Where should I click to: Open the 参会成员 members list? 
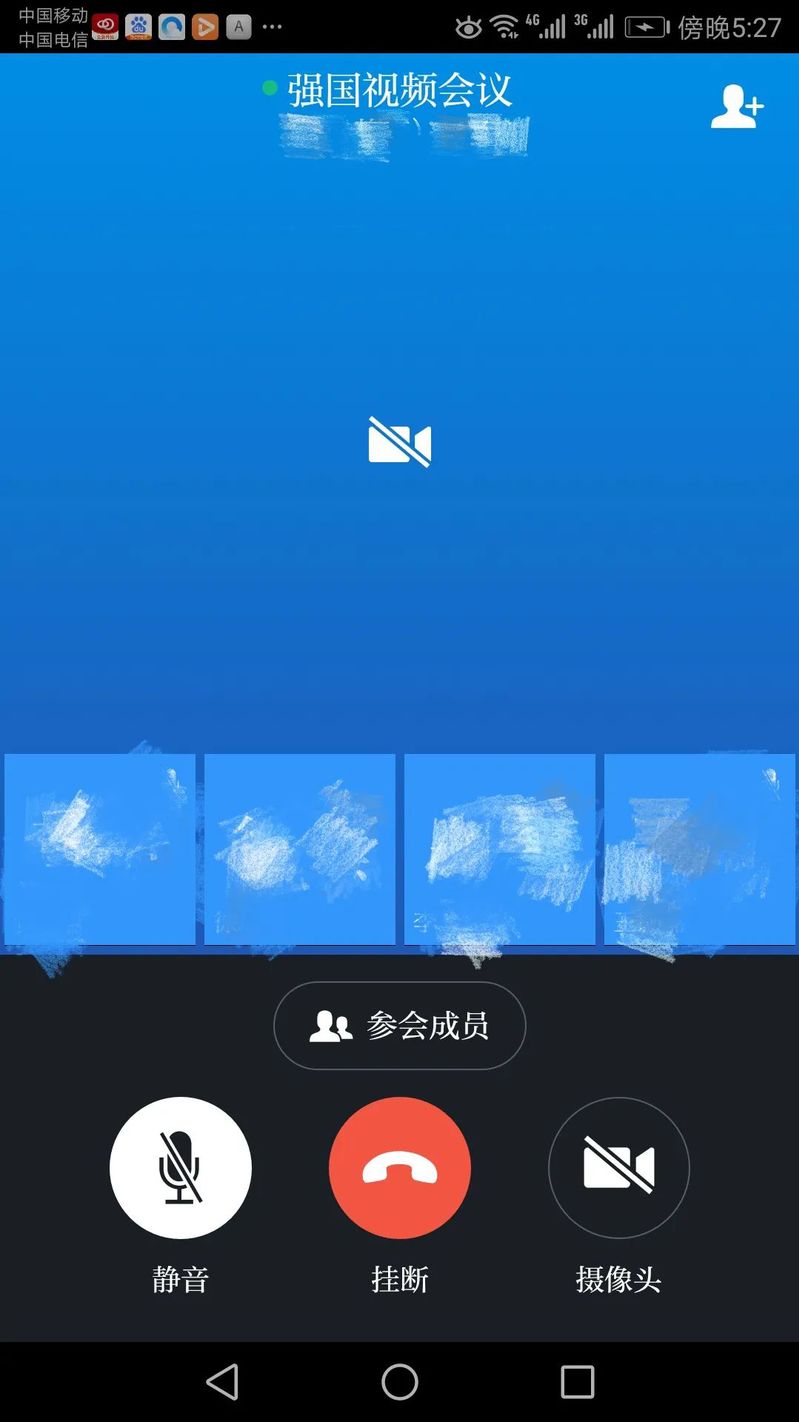pyautogui.click(x=399, y=1025)
